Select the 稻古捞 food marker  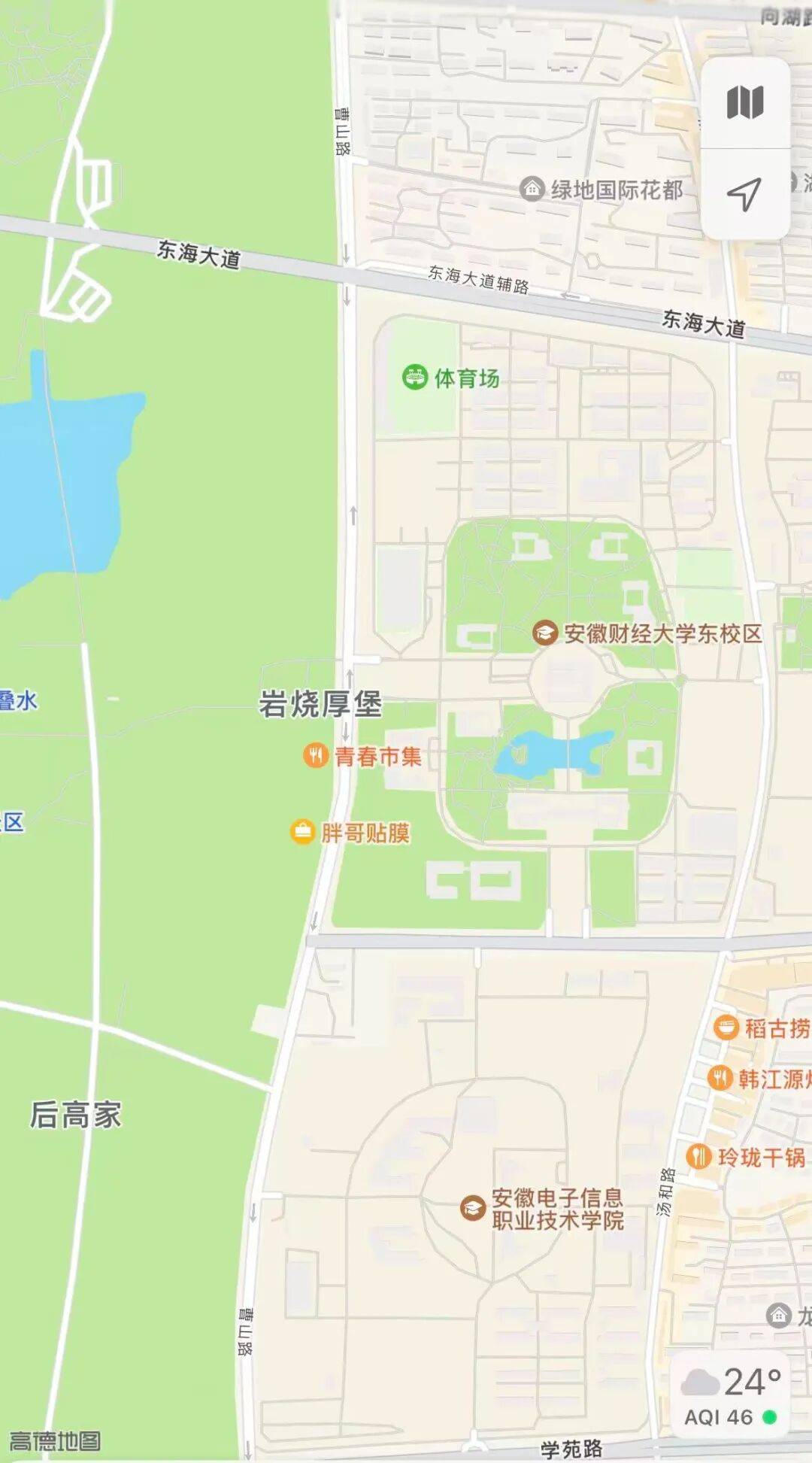[x=726, y=1027]
